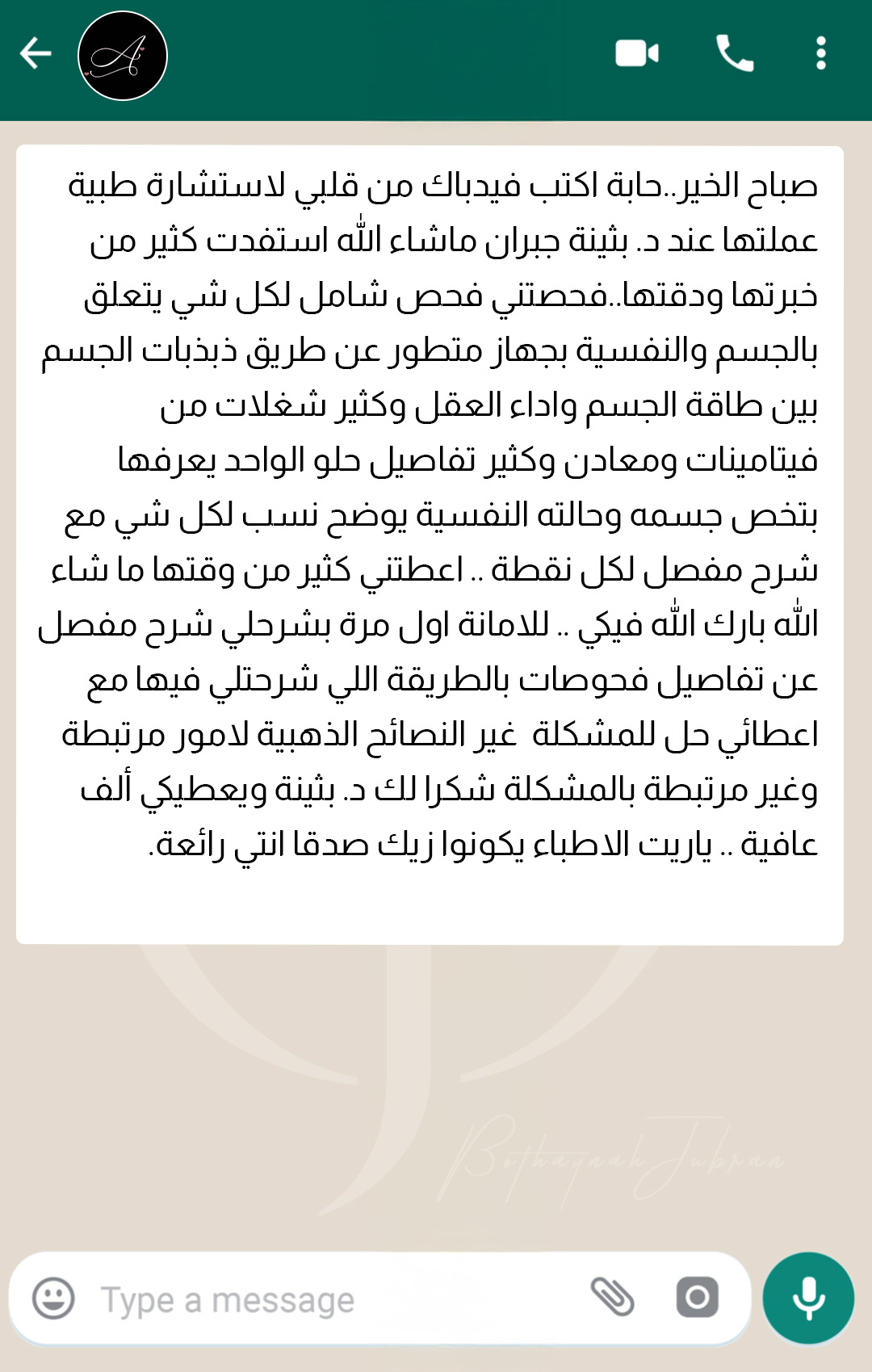Tap the microphone to record voice message
This screenshot has height=1372, width=872.
click(808, 1299)
